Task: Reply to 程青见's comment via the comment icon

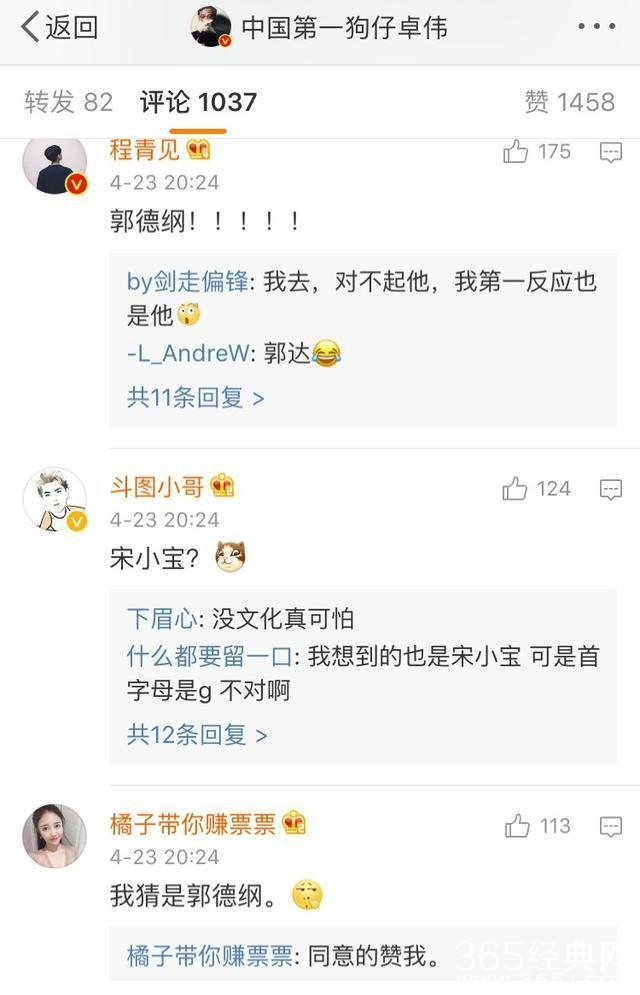Action: pyautogui.click(x=611, y=152)
